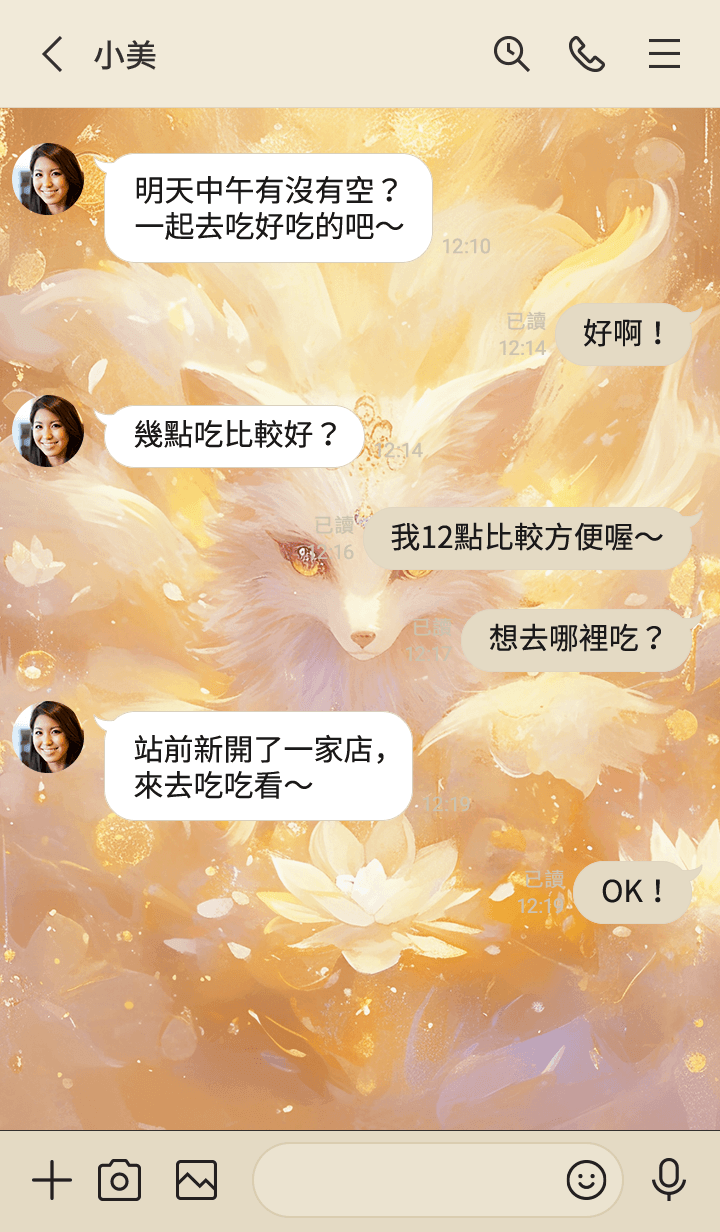Viewport: 720px width, 1232px height.
Task: View 小美's profile photo beside 幾點吃比較好？
Action: click(x=48, y=431)
